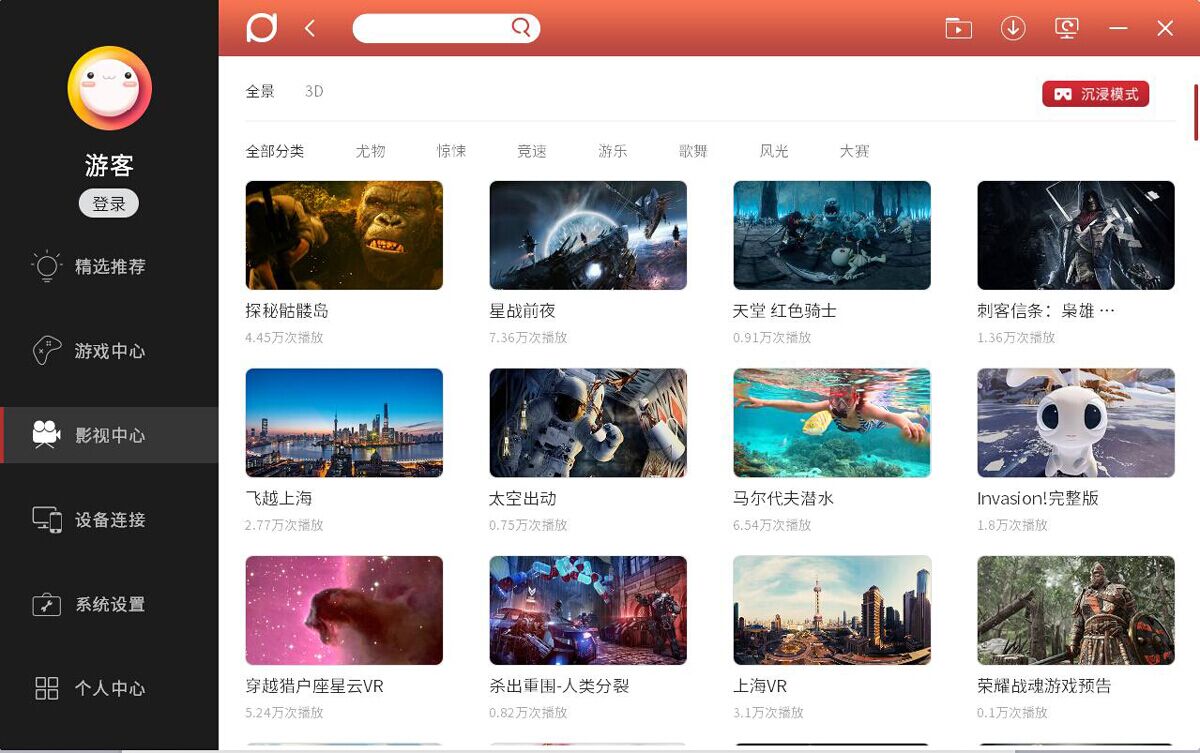
Task: Switch to the 3D tab
Action: 314,91
